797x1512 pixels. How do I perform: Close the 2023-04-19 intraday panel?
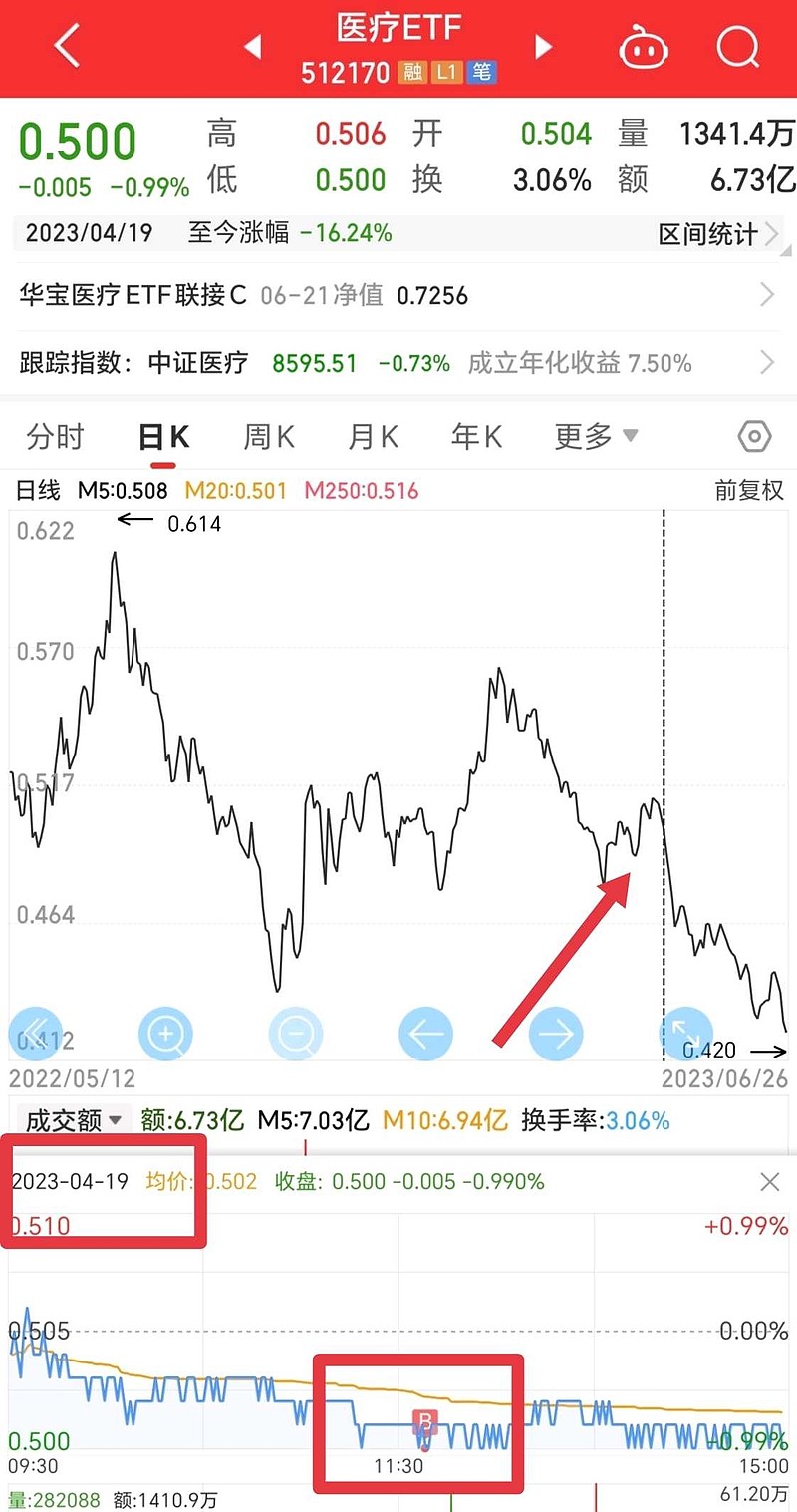(770, 1182)
